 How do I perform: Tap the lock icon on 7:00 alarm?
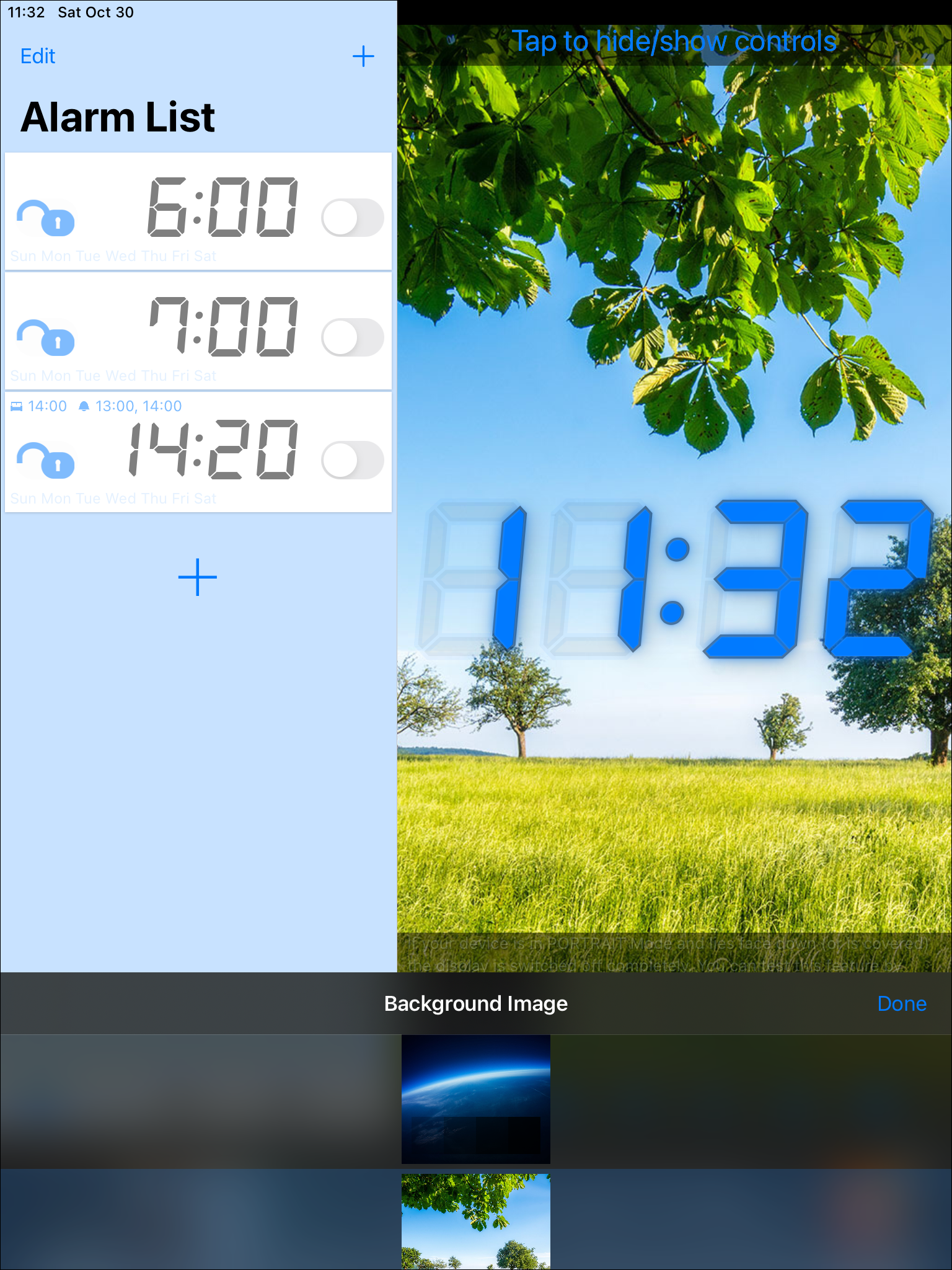[x=46, y=338]
